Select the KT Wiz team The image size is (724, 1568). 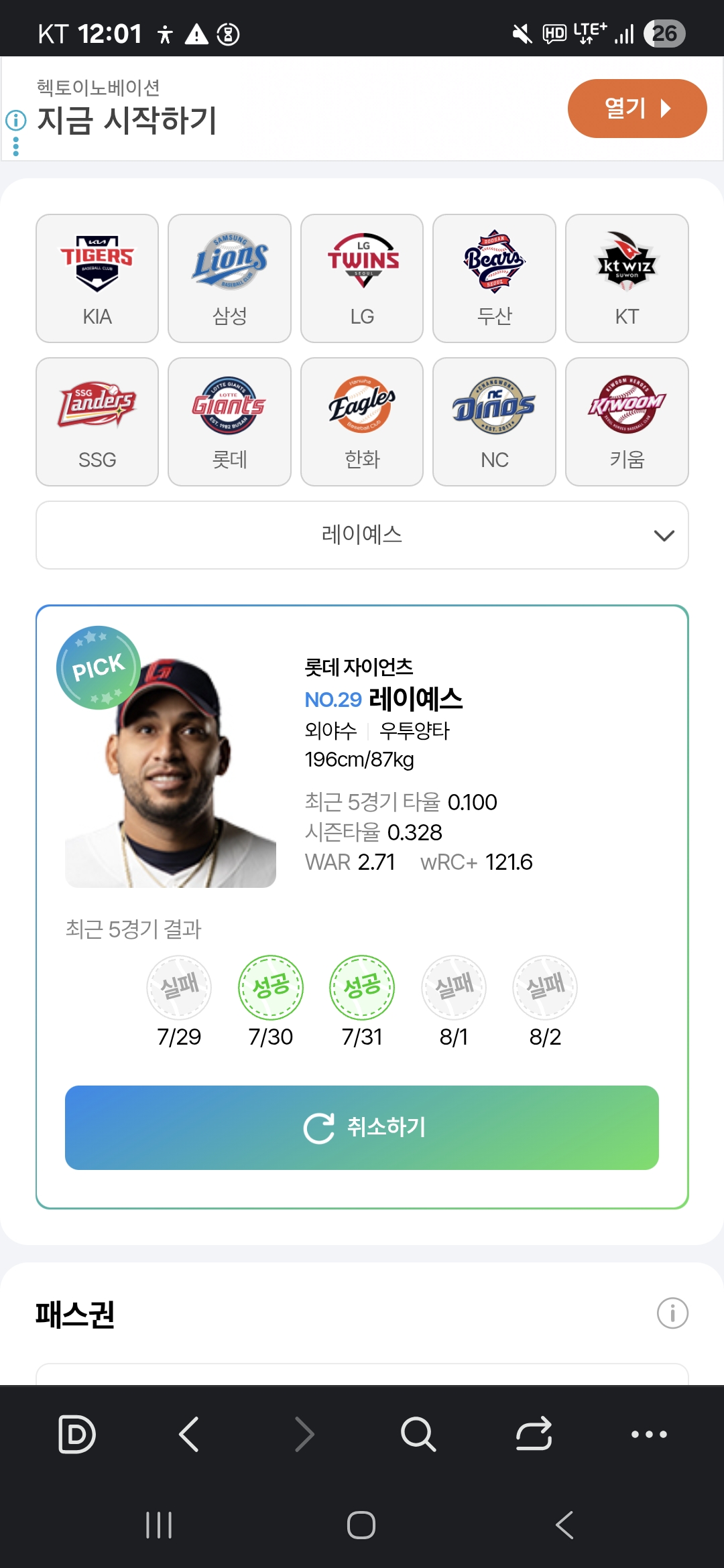(627, 278)
